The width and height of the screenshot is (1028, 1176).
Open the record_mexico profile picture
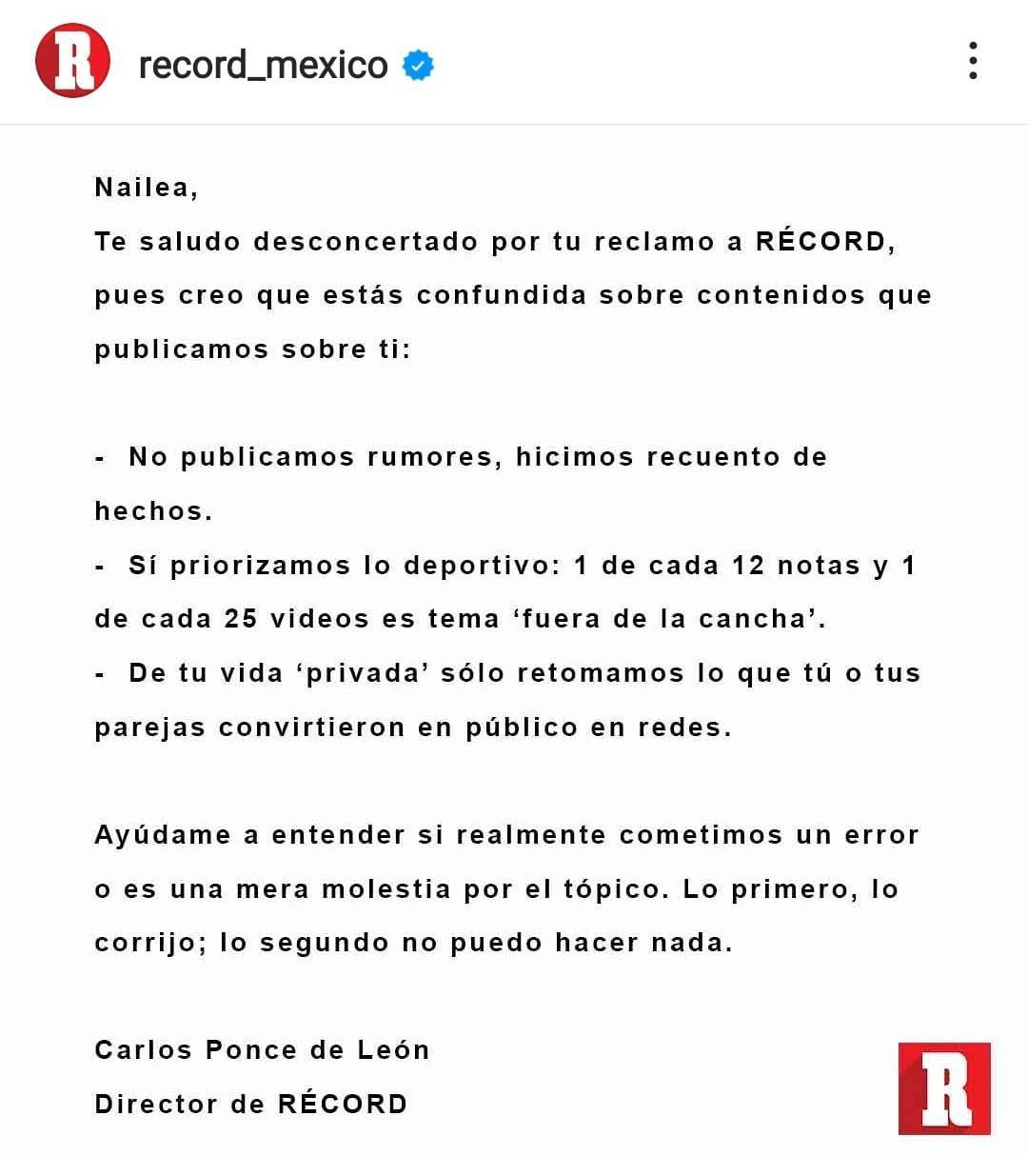point(72,62)
